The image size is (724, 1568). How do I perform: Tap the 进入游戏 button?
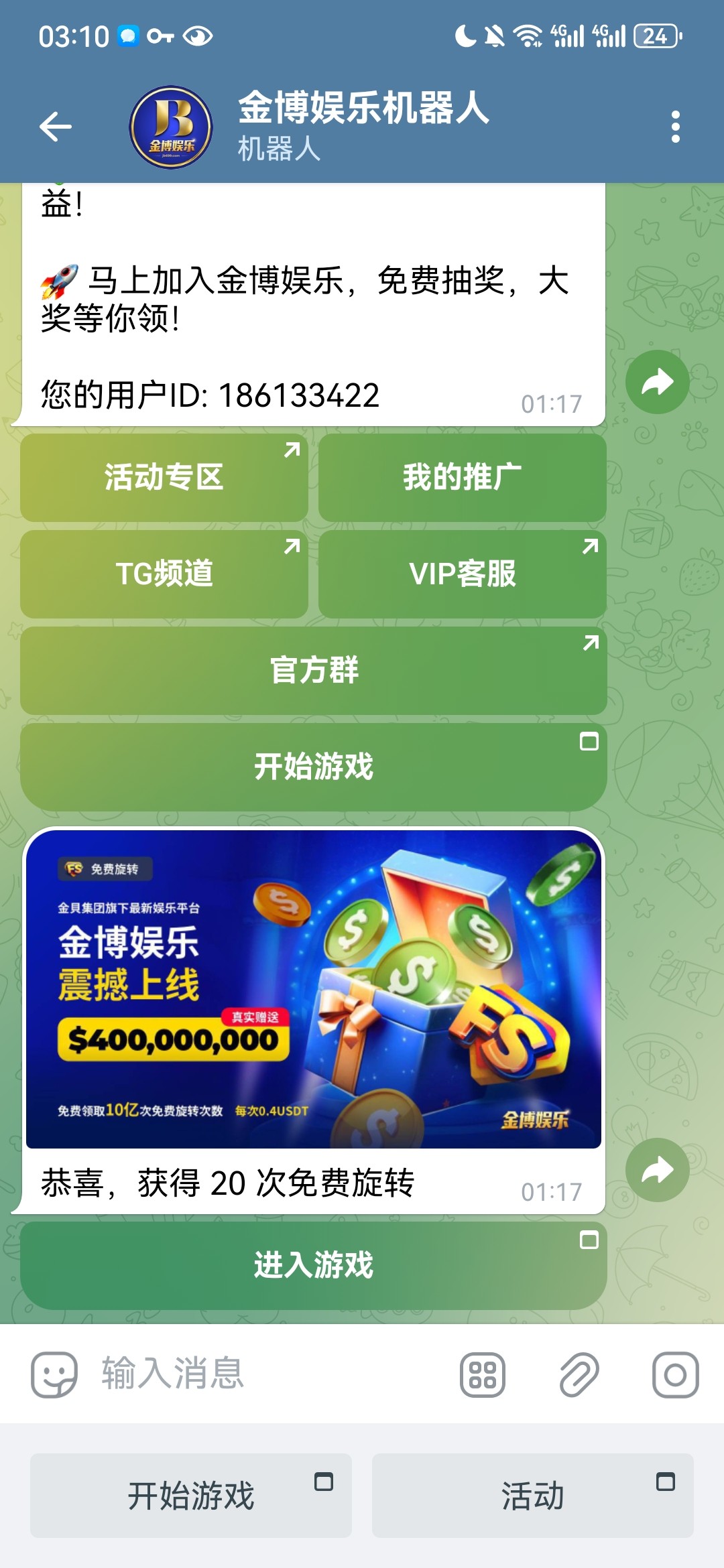coord(313,1265)
